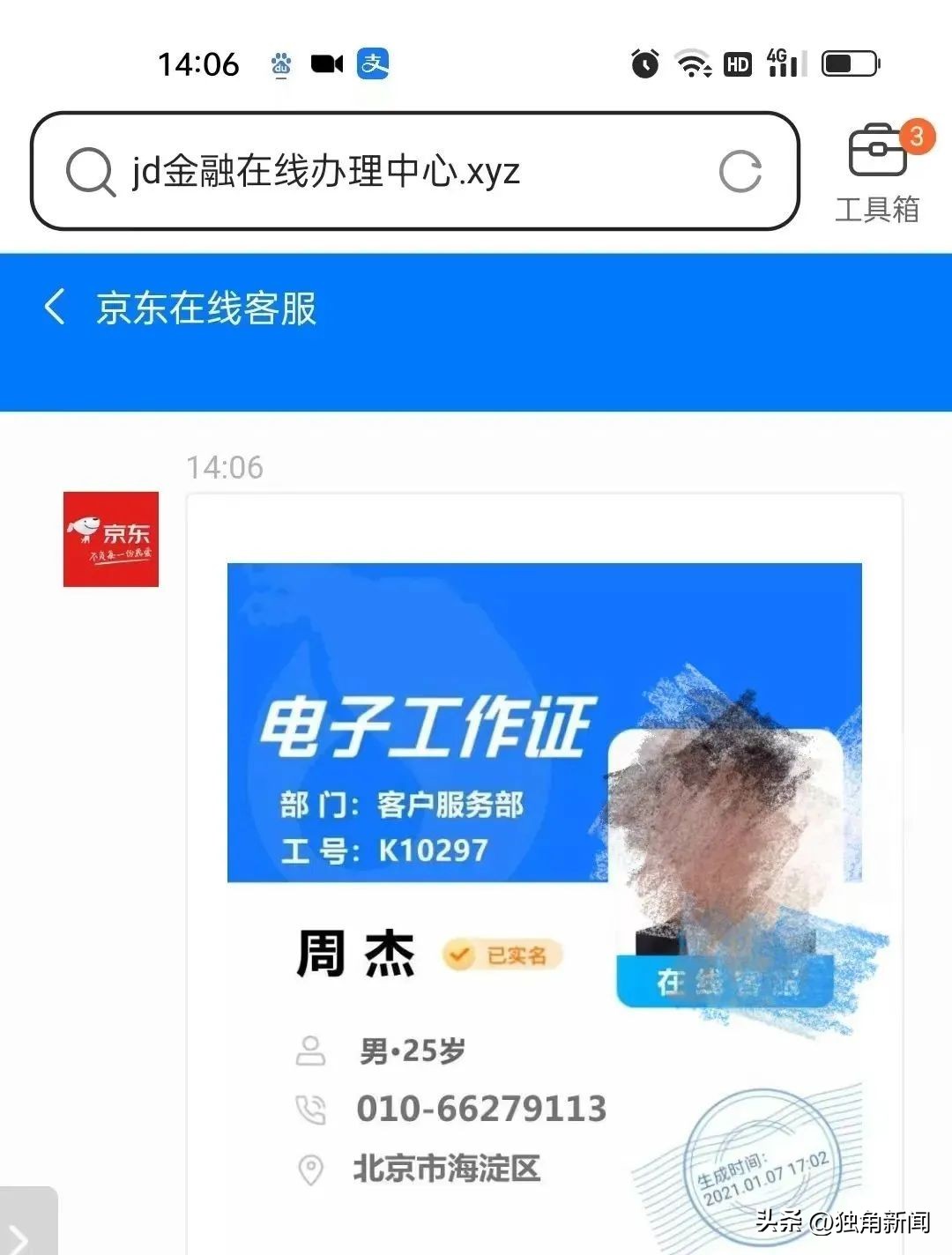Tap the 4G network indicator
952x1255 pixels.
pos(782,63)
